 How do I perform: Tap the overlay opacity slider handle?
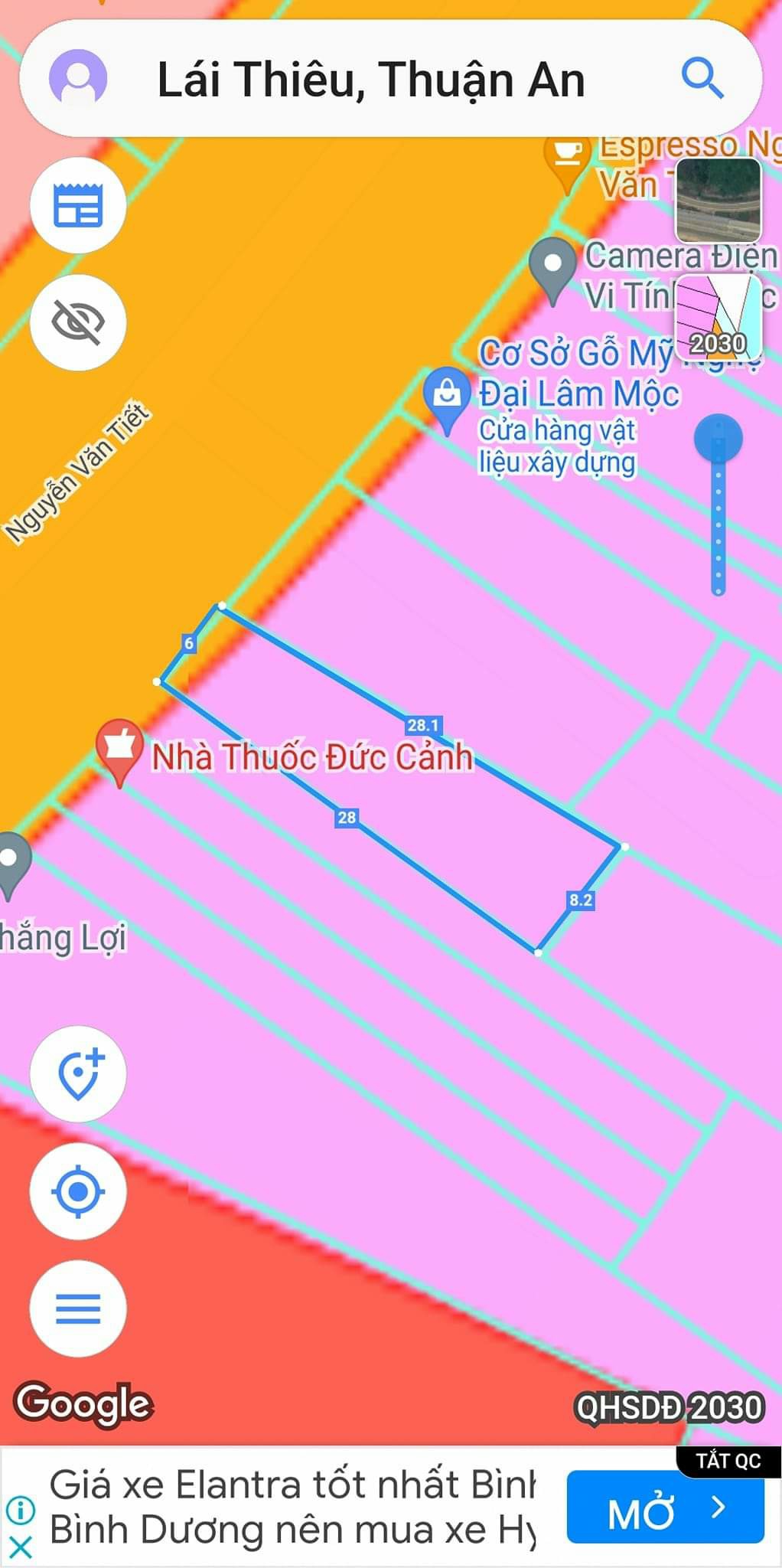[718, 439]
